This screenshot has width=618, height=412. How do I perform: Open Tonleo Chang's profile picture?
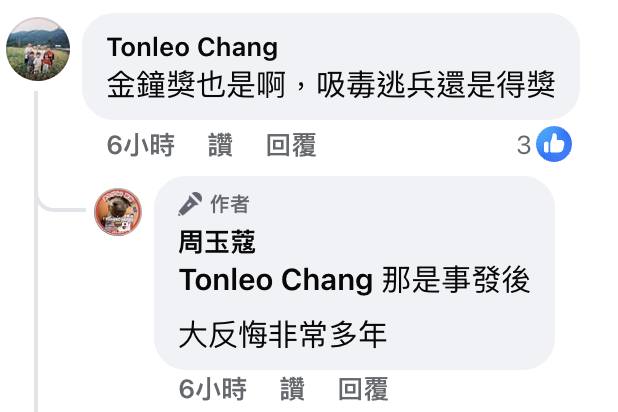38,50
